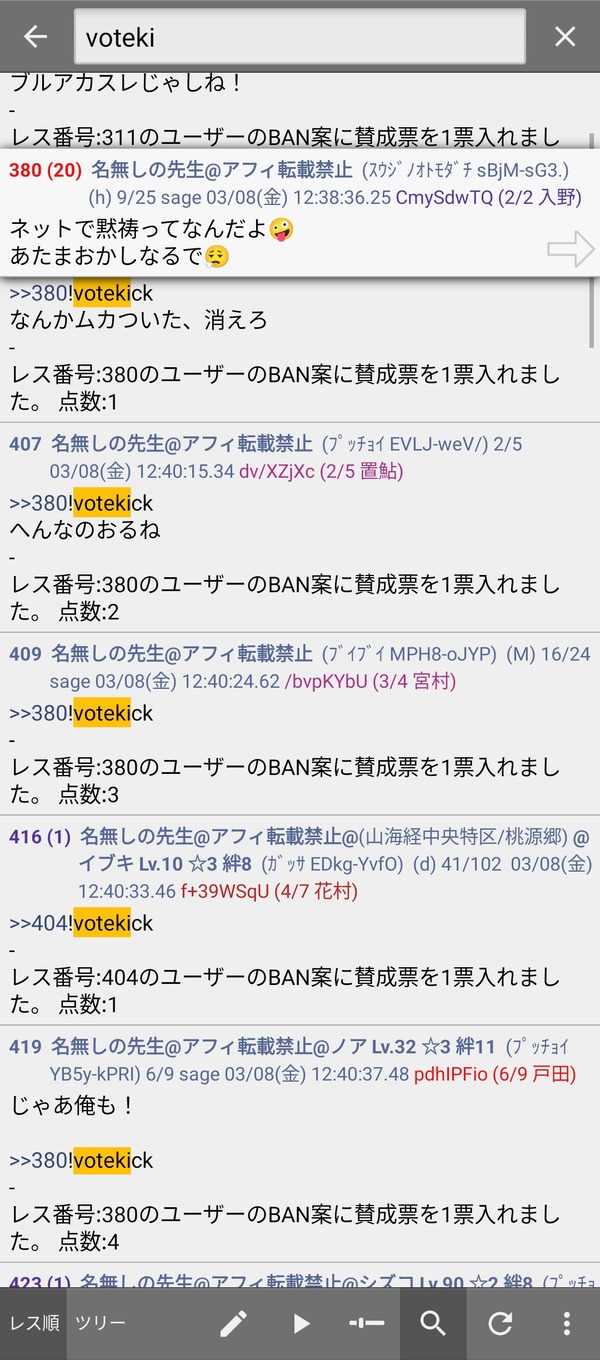Image resolution: width=600 pixels, height=1360 pixels.
Task: Tap post number 409 header
Action: (26, 654)
